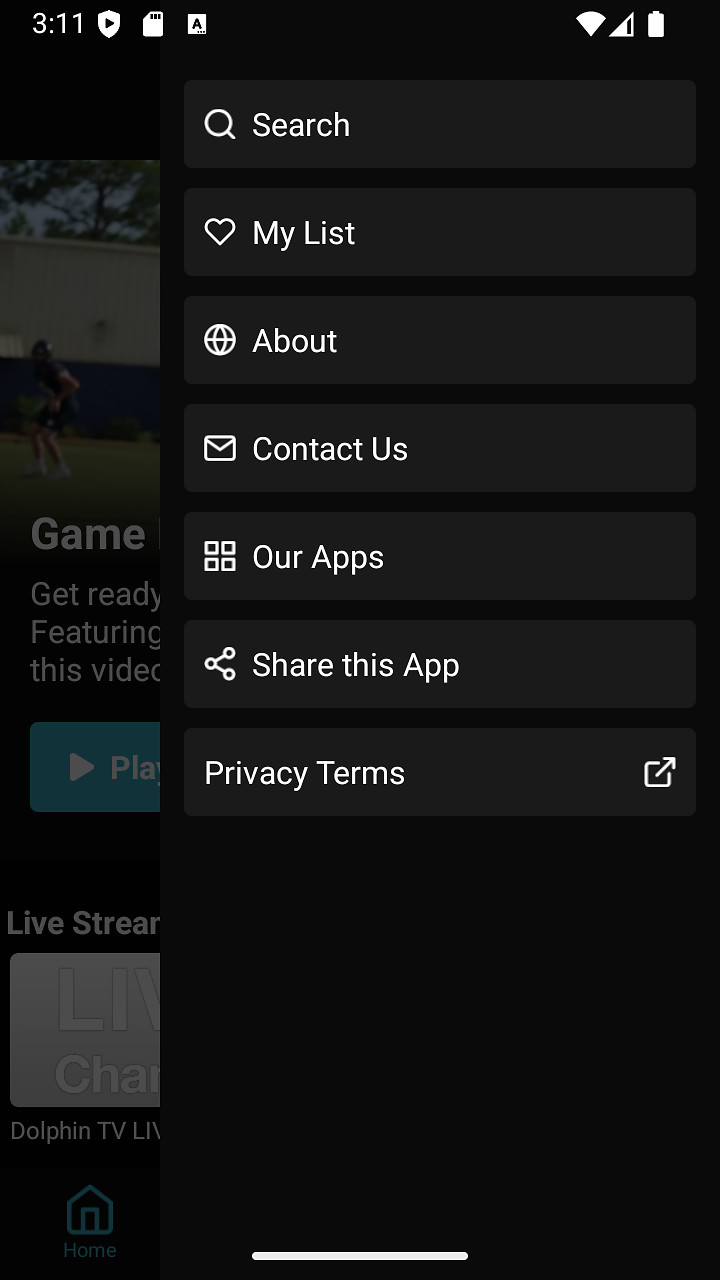Viewport: 720px width, 1280px height.
Task: Open the Contact Us option
Action: 440,448
